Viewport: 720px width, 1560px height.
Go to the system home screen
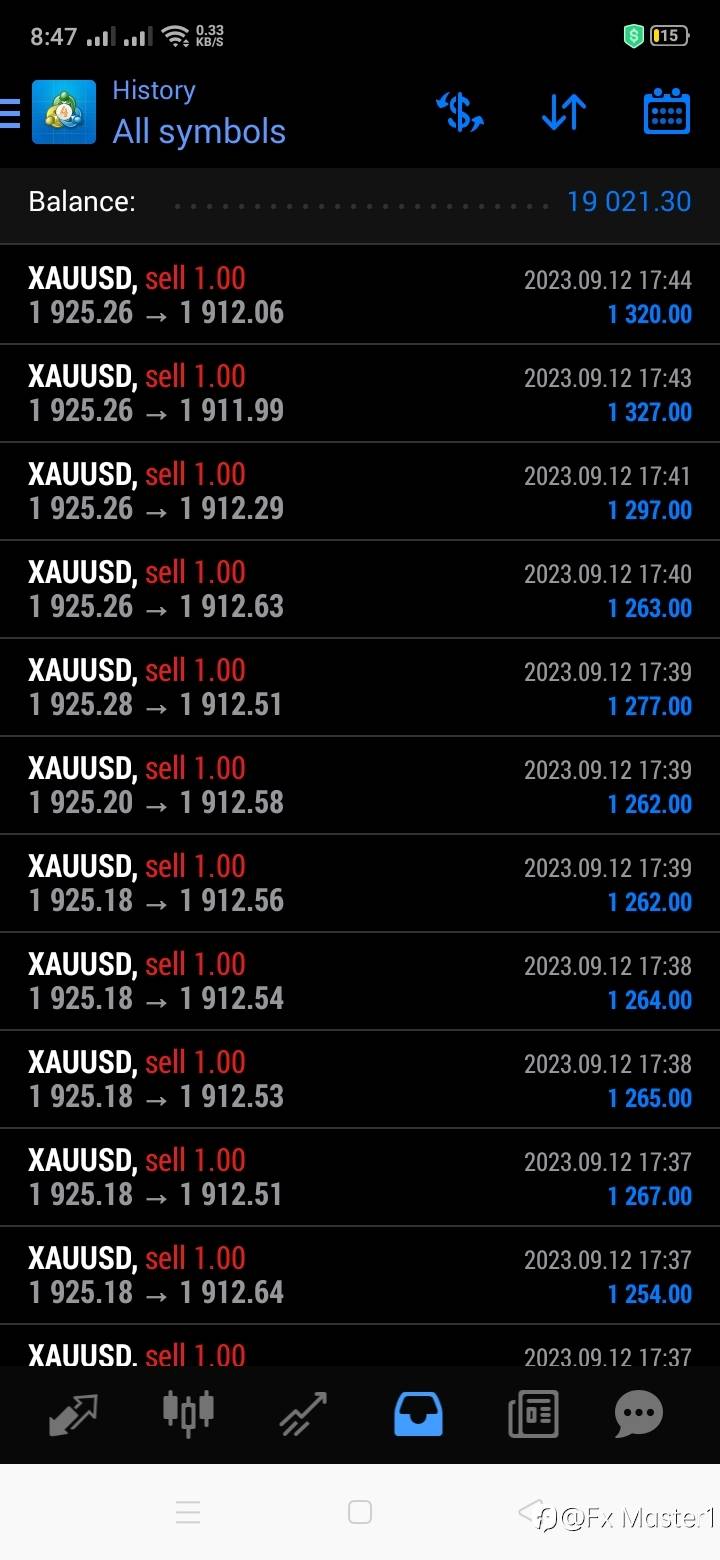click(x=360, y=1512)
